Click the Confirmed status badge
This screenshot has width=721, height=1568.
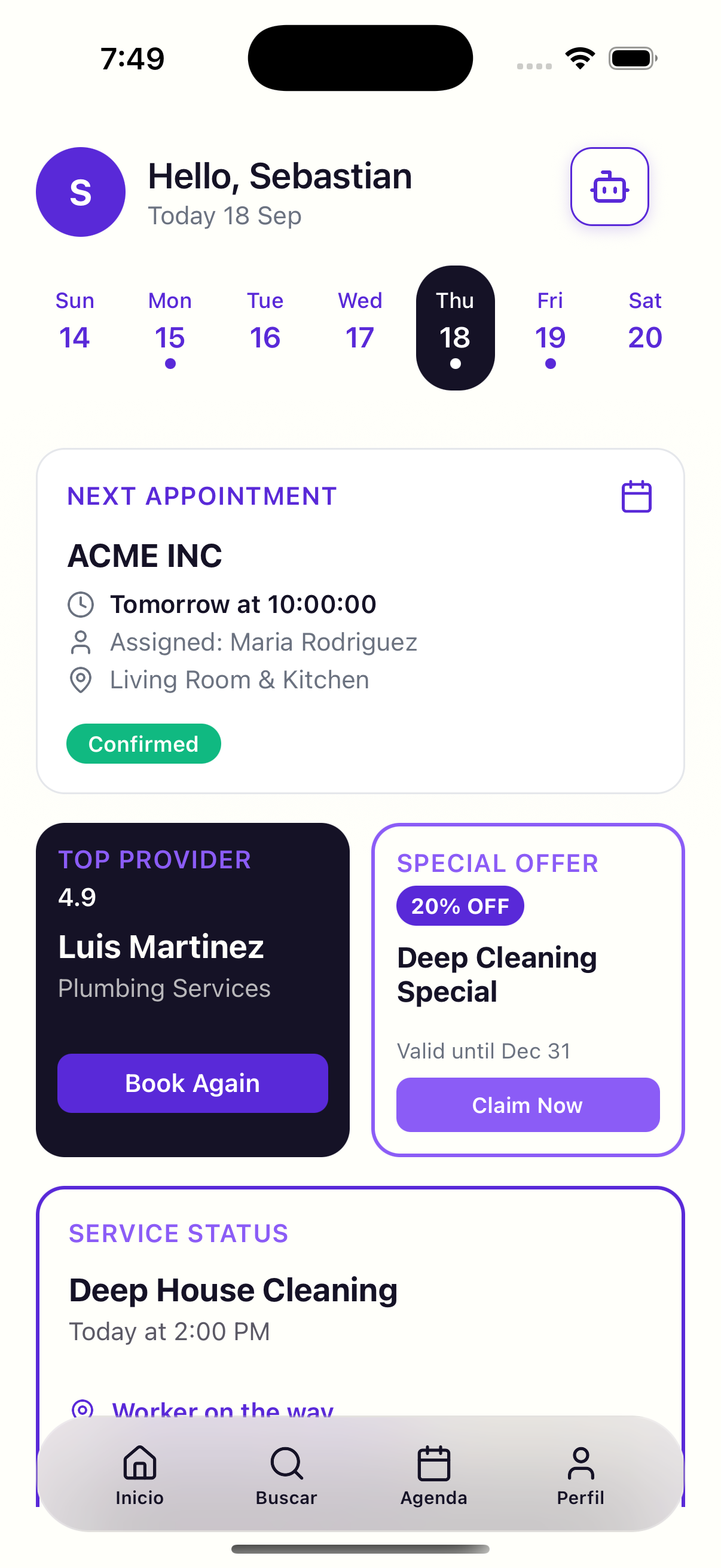click(143, 743)
